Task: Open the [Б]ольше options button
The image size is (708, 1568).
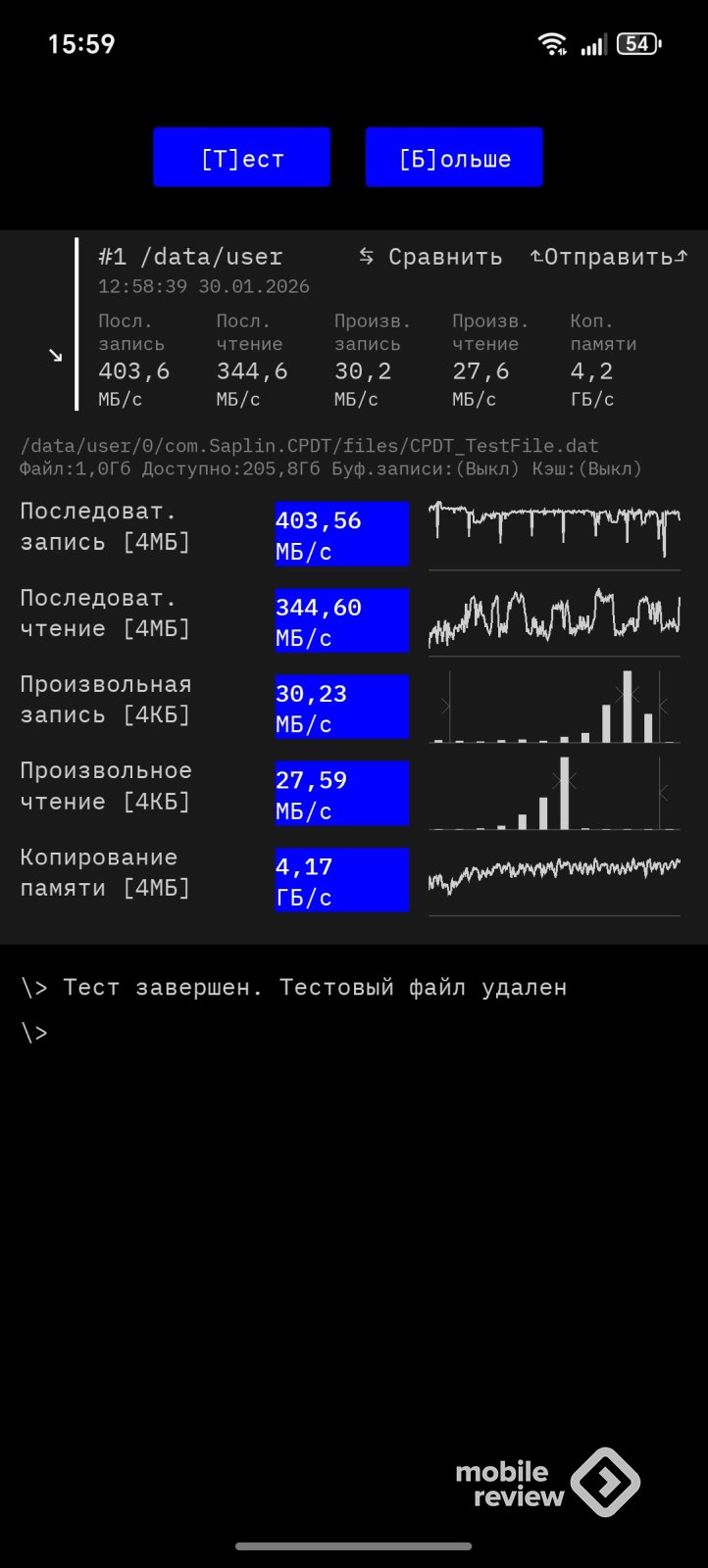Action: [x=454, y=157]
